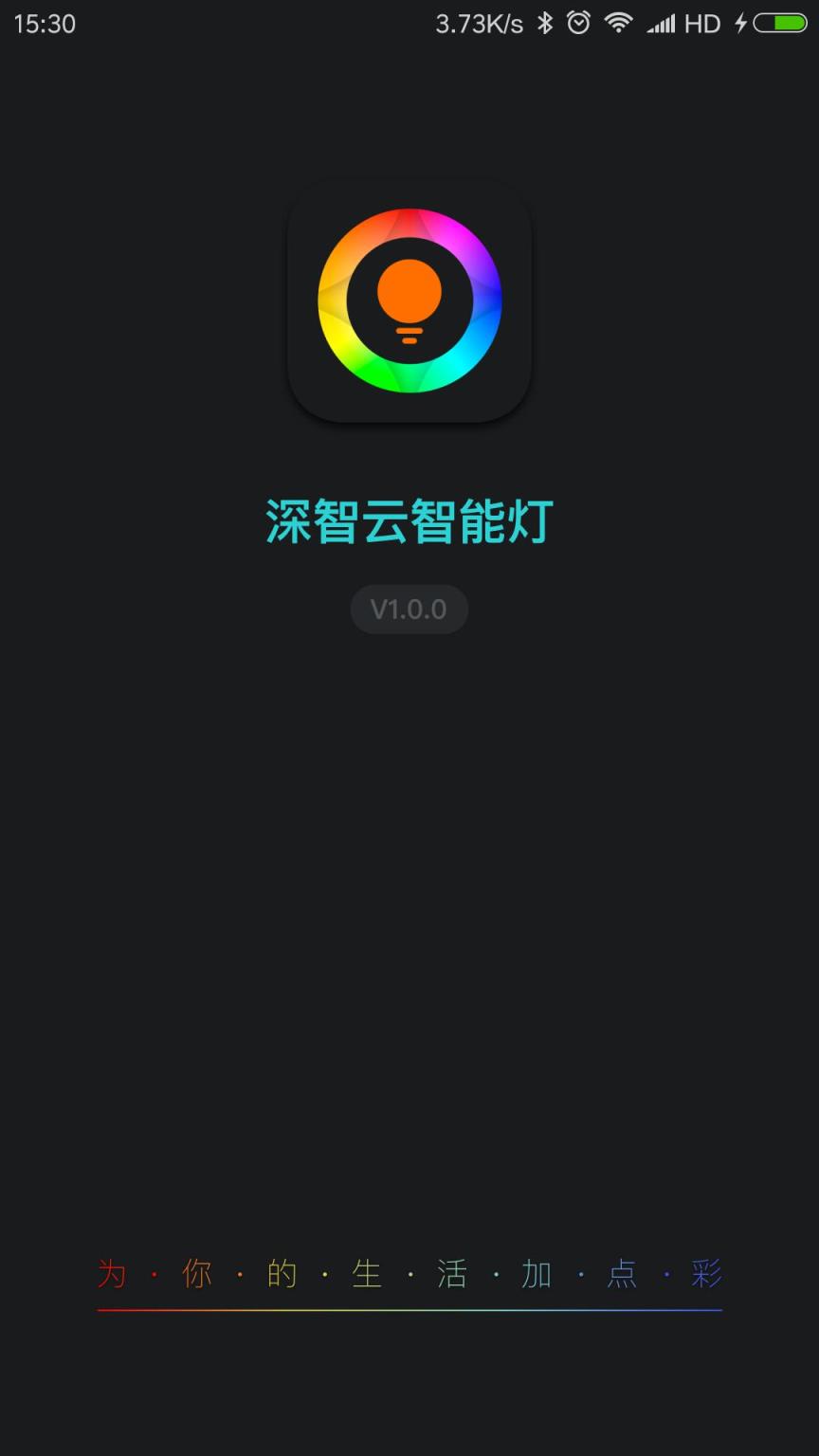This screenshot has width=819, height=1456.
Task: Click the Bluetooth icon in the status bar
Action: coord(544,23)
